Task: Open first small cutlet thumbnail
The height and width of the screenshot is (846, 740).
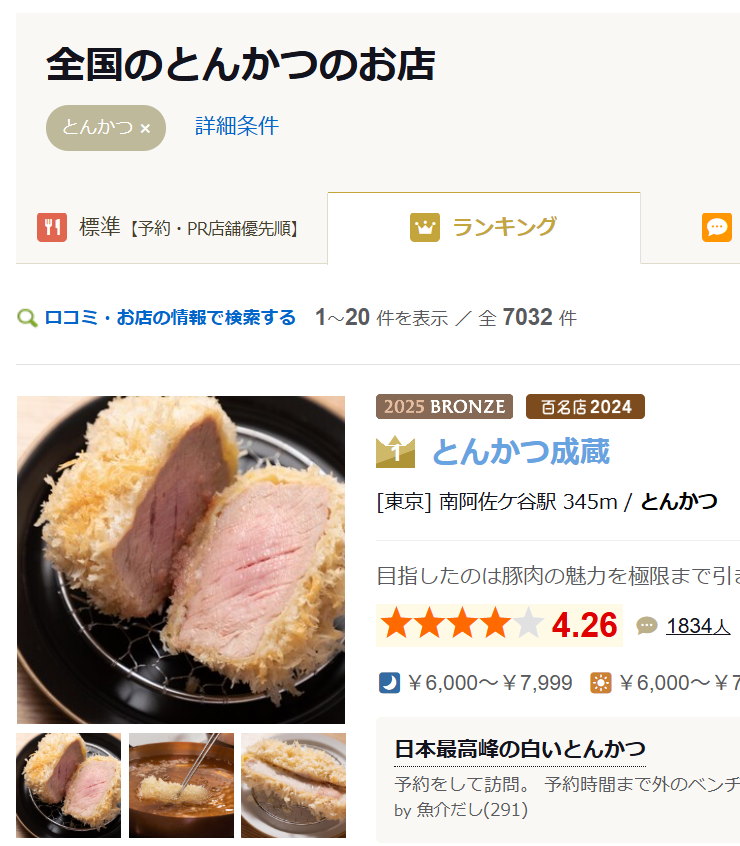Action: click(69, 785)
